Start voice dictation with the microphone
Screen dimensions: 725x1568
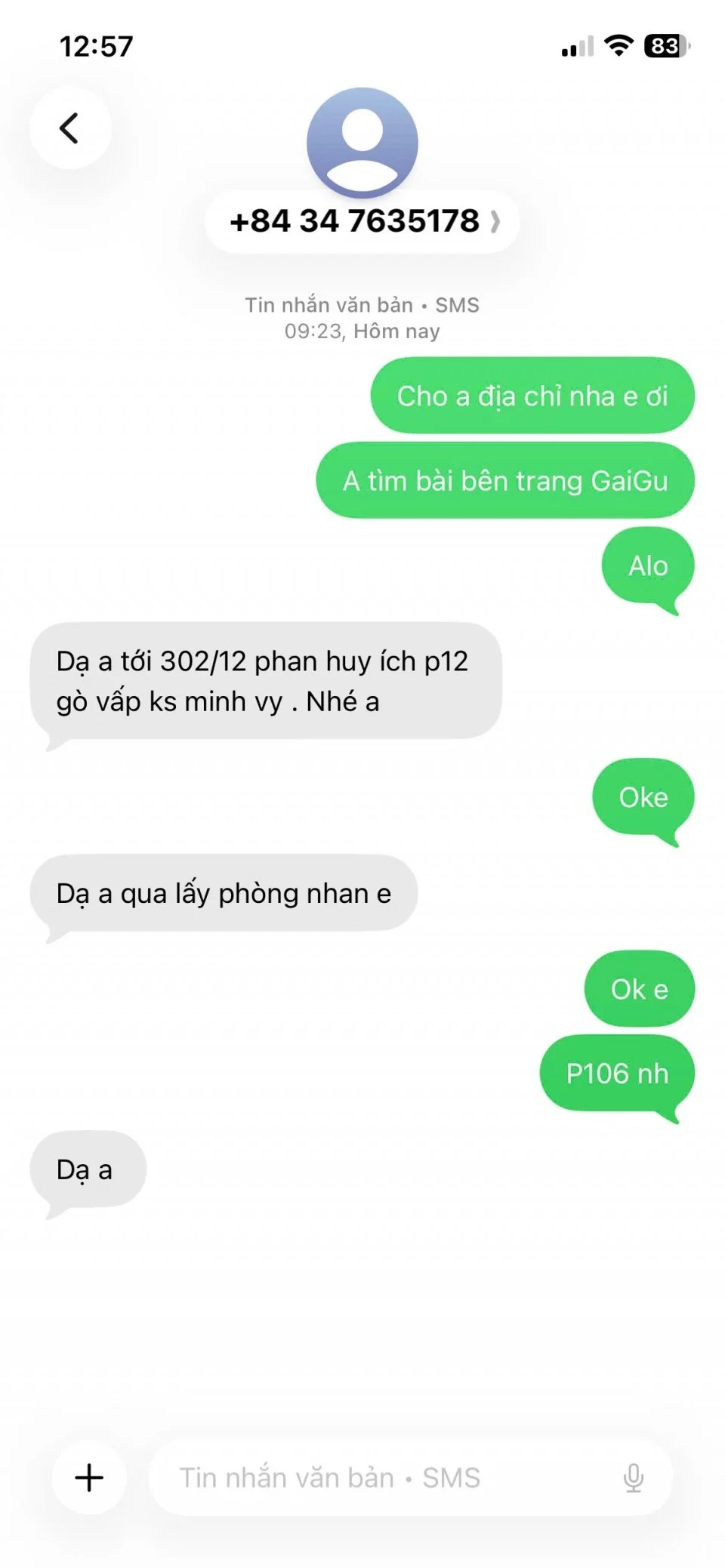[633, 1477]
